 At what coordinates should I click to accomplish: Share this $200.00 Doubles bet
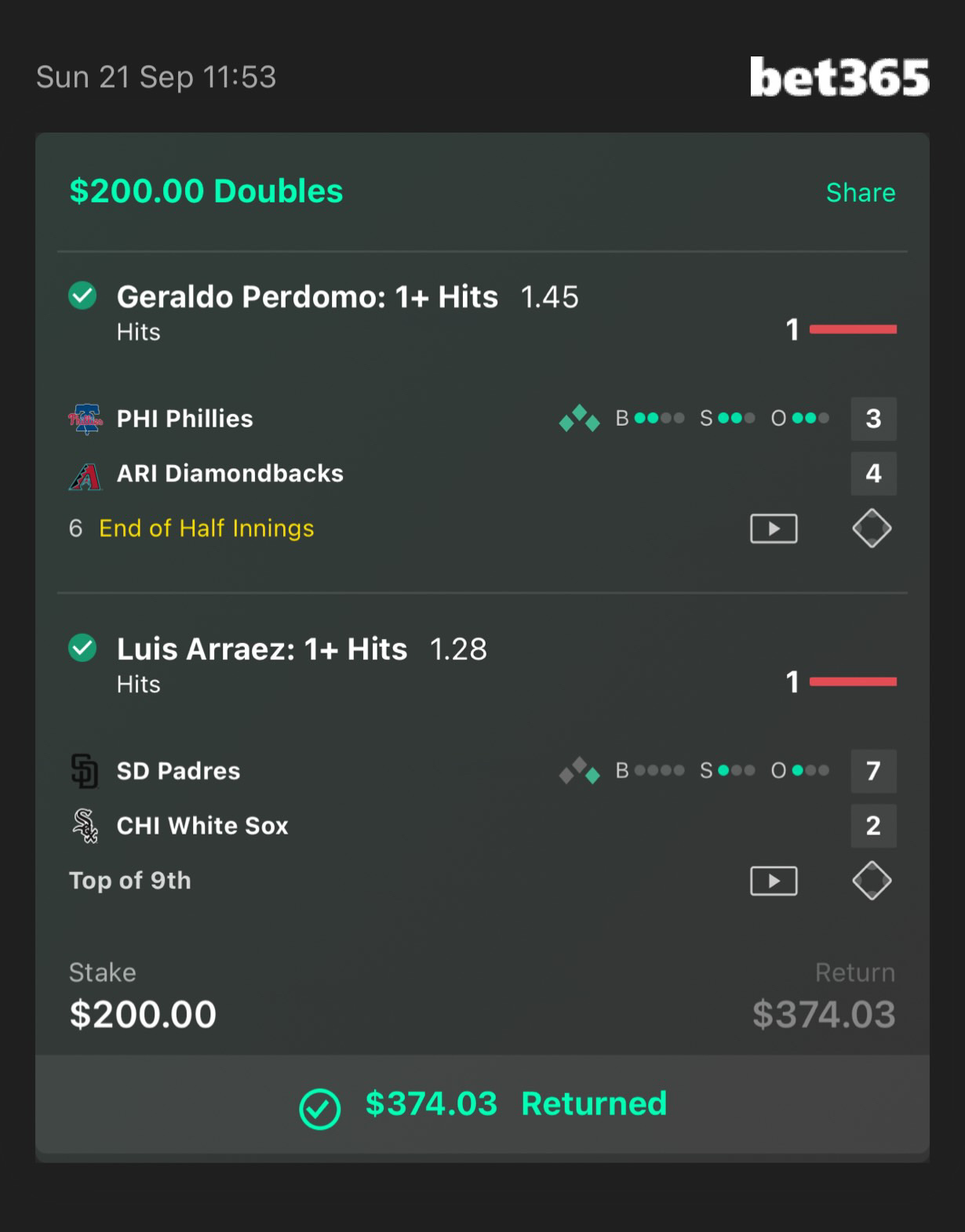coord(860,193)
